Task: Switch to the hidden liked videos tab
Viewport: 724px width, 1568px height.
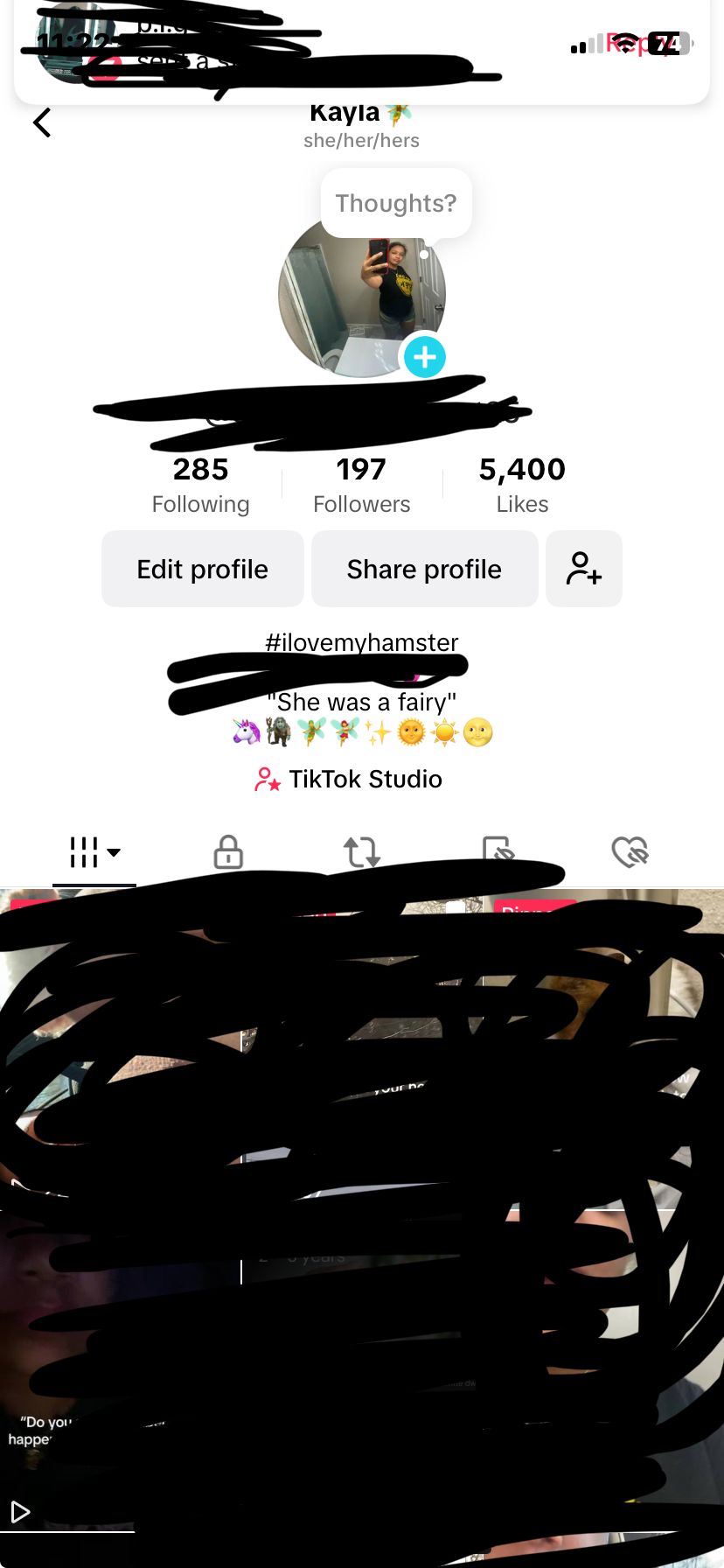Action: (x=630, y=851)
